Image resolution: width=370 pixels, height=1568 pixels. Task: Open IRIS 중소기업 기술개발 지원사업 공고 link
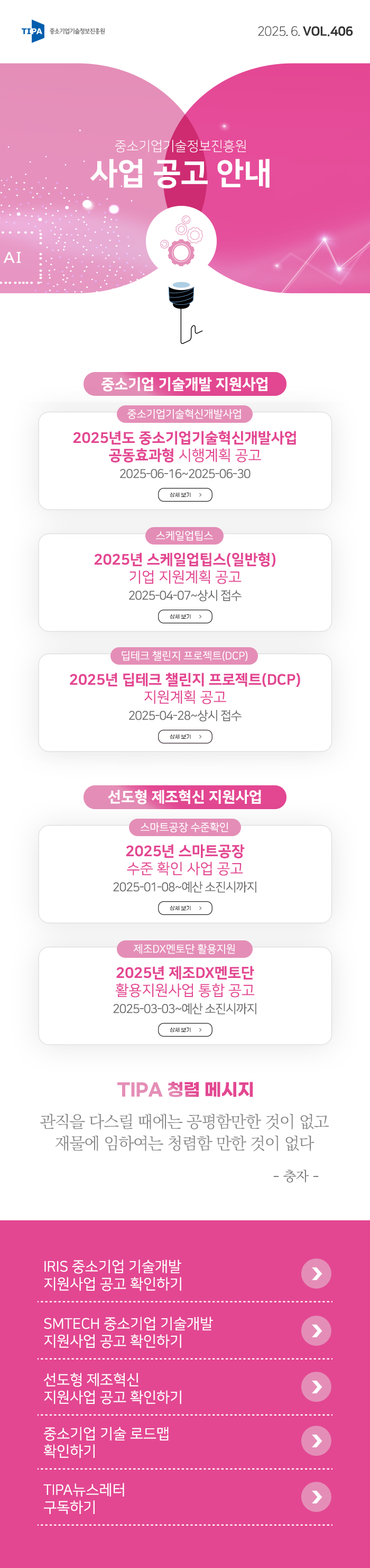pos(316,1273)
